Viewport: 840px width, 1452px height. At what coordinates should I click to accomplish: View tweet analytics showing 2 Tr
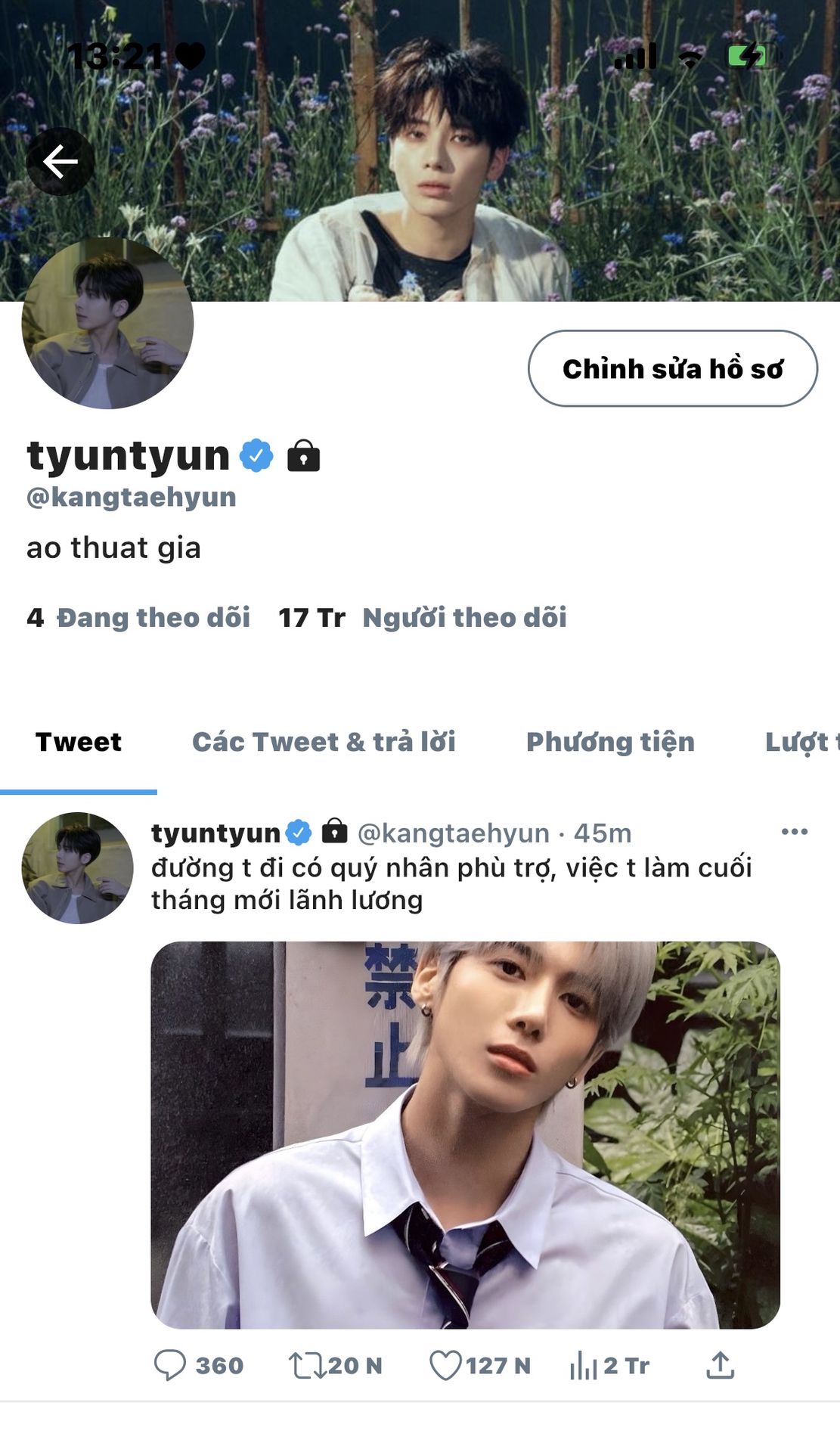584,1366
